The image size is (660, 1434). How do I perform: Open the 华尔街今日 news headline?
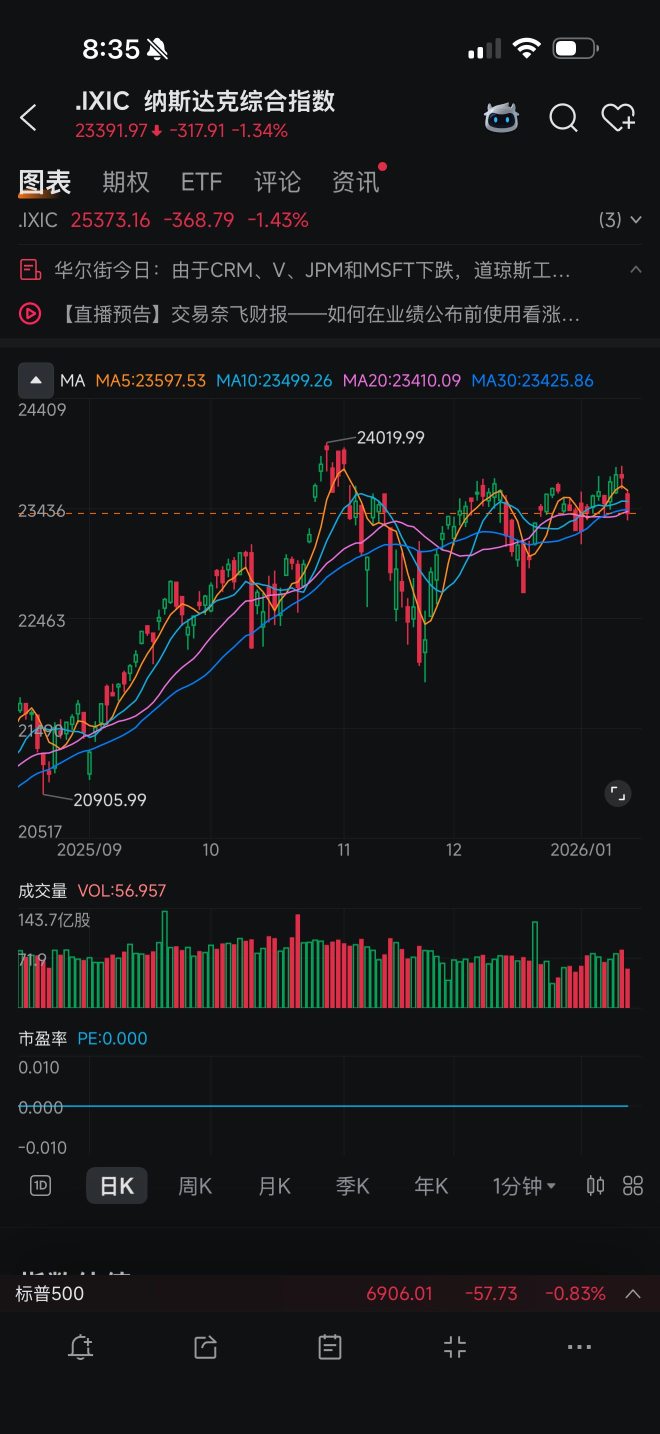pos(312,270)
